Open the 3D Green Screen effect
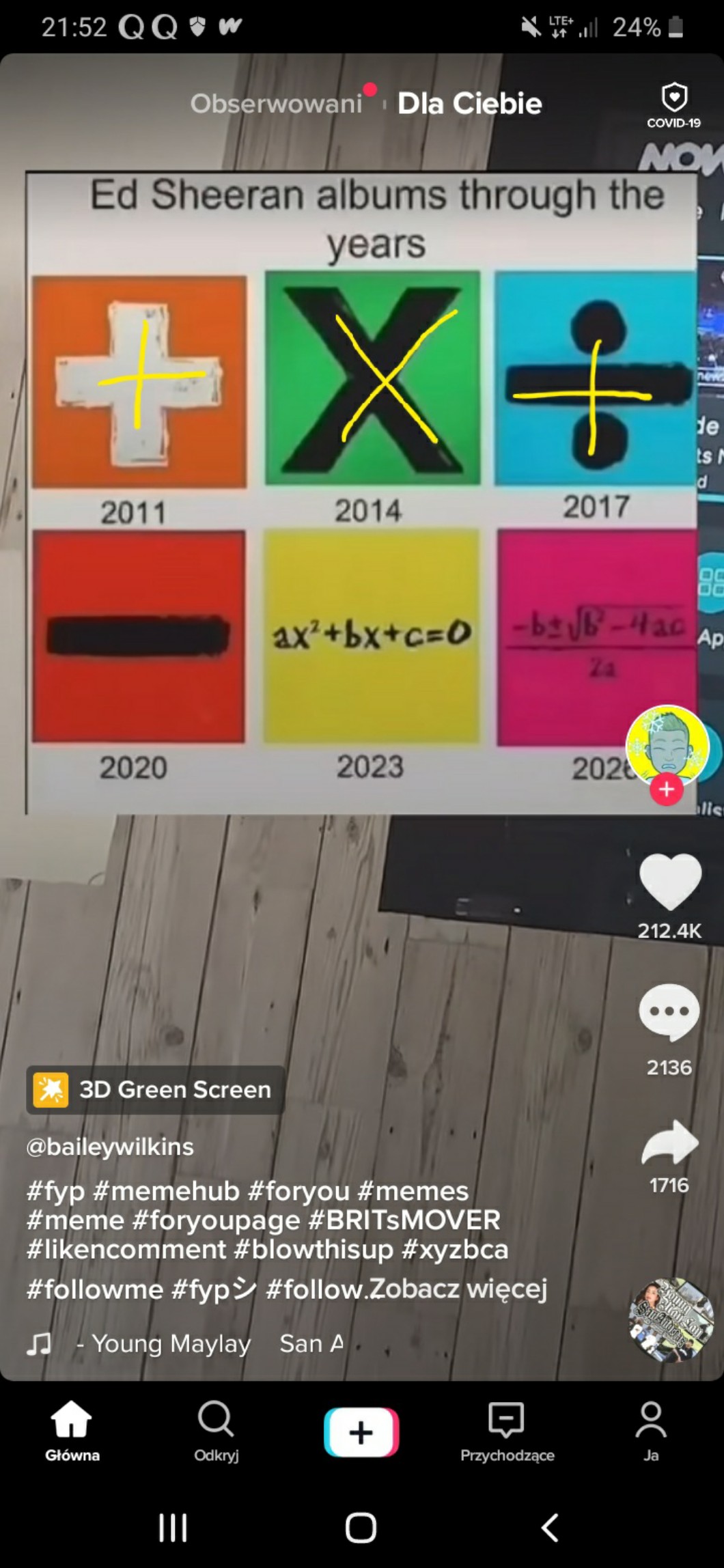Image resolution: width=724 pixels, height=1568 pixels. (156, 1089)
